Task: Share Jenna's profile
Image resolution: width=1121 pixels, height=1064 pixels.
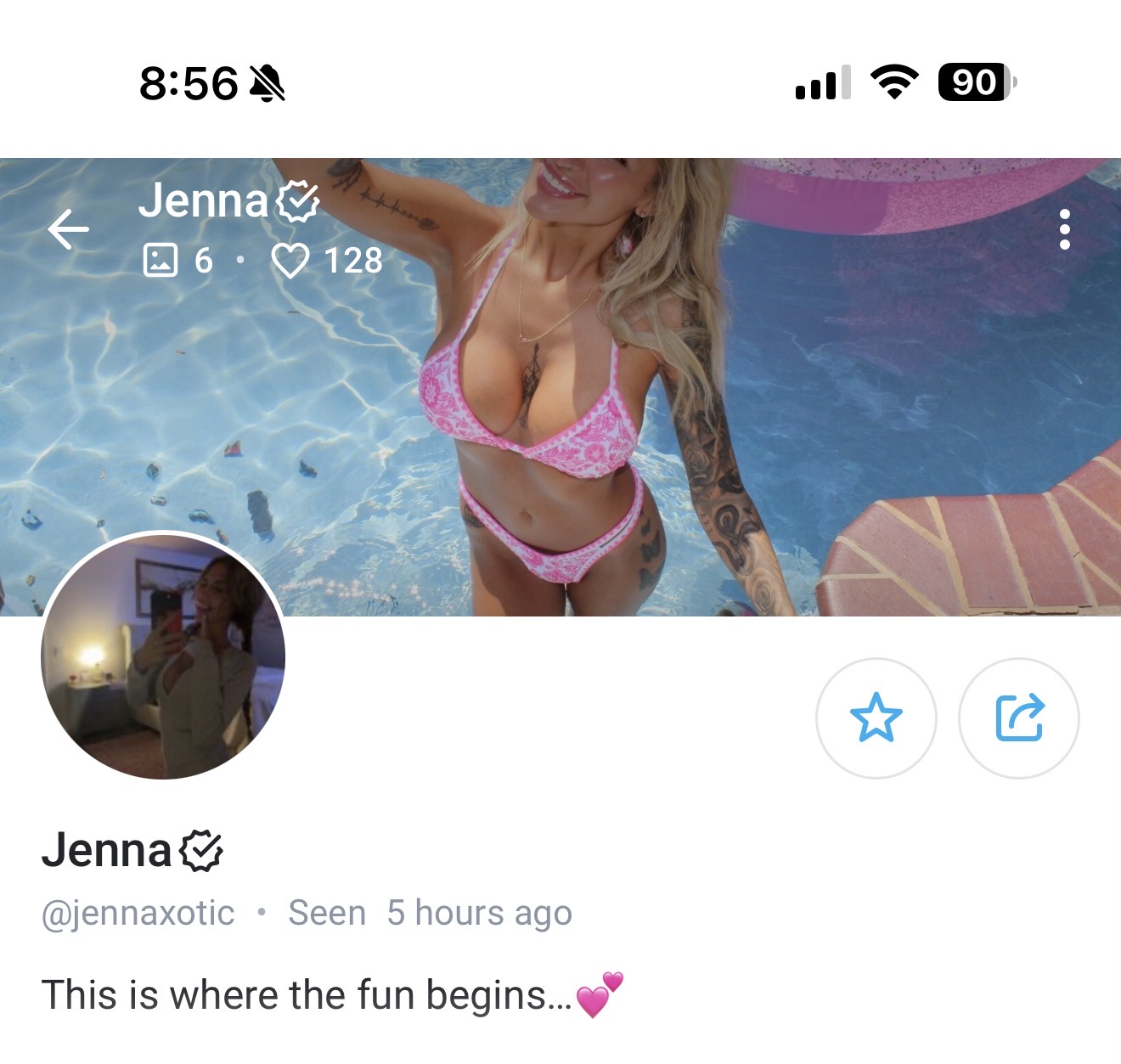Action: pos(1018,718)
